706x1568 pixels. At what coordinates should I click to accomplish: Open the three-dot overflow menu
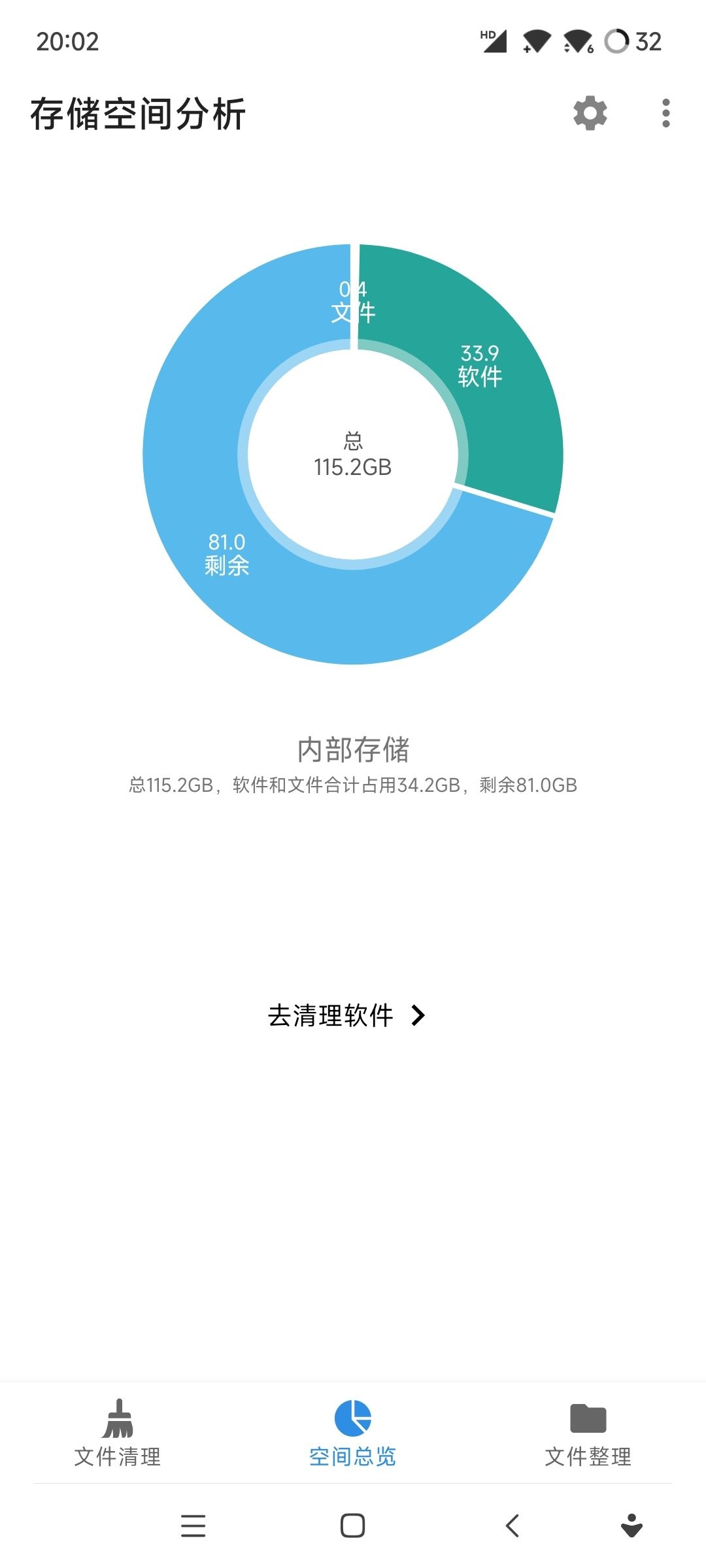[x=665, y=114]
